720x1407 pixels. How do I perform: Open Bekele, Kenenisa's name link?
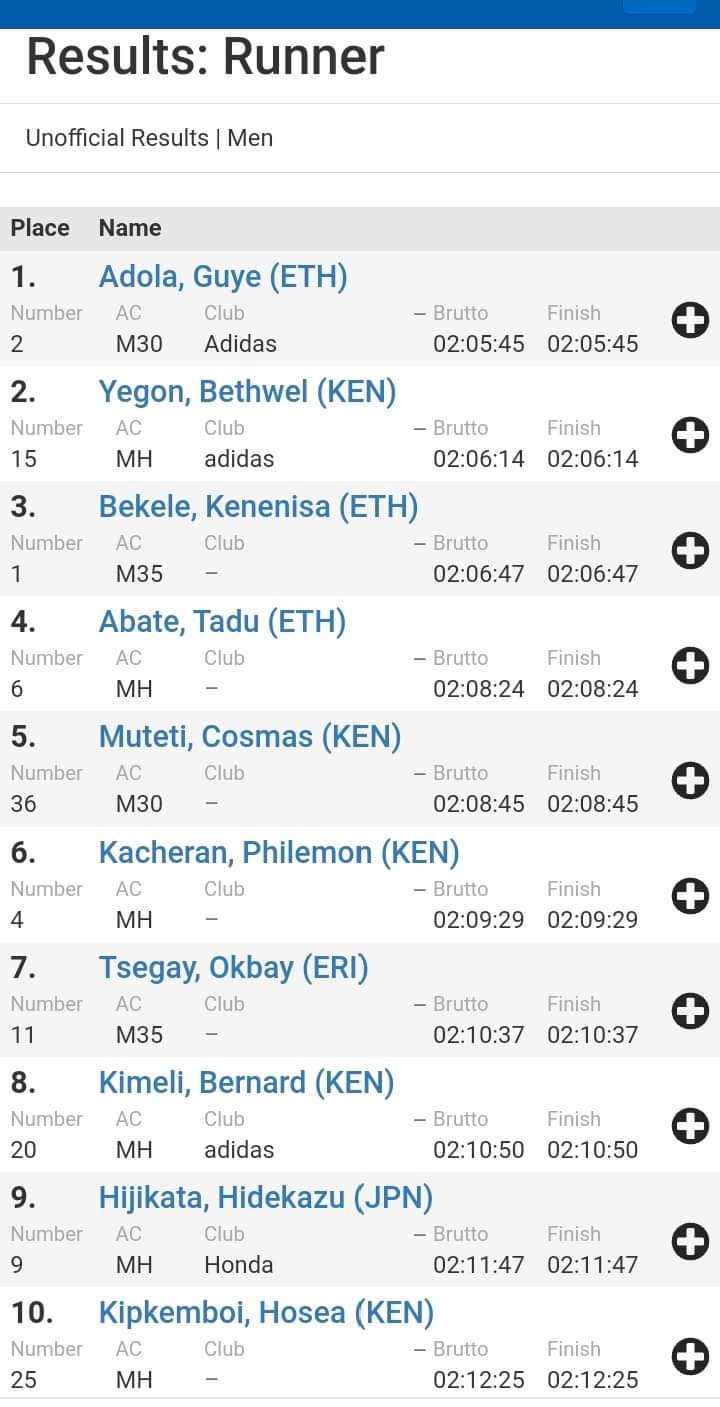coord(258,507)
